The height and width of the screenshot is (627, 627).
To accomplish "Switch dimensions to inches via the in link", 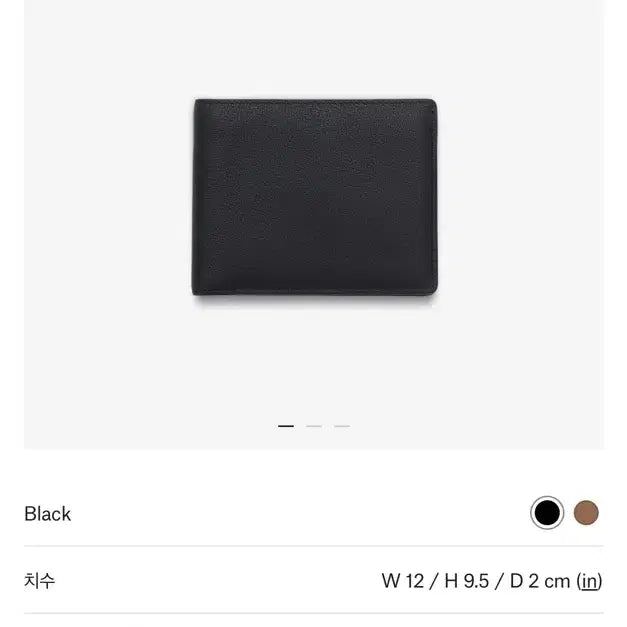I will (x=590, y=581).
